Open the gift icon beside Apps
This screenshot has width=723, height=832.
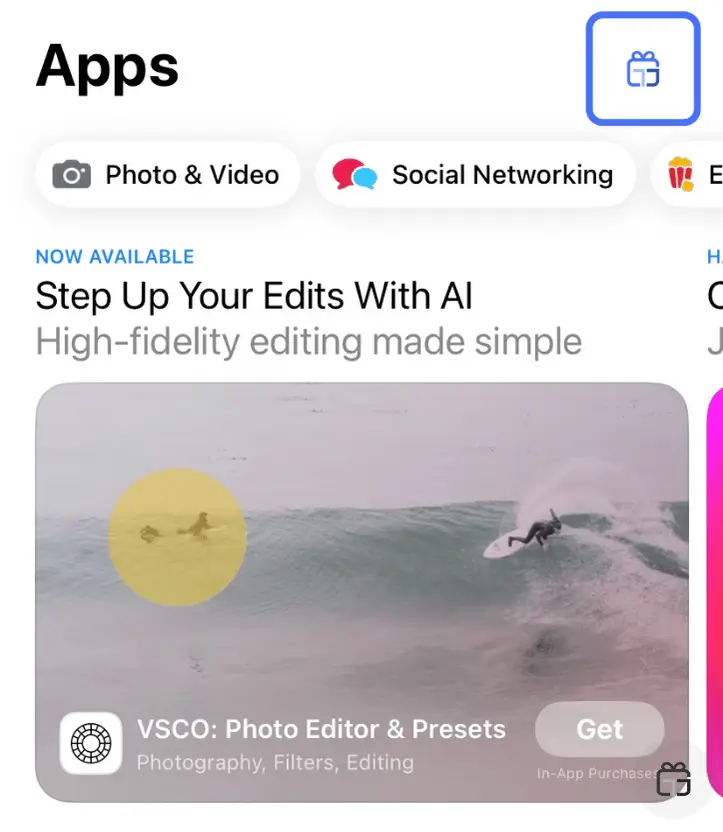click(x=642, y=69)
